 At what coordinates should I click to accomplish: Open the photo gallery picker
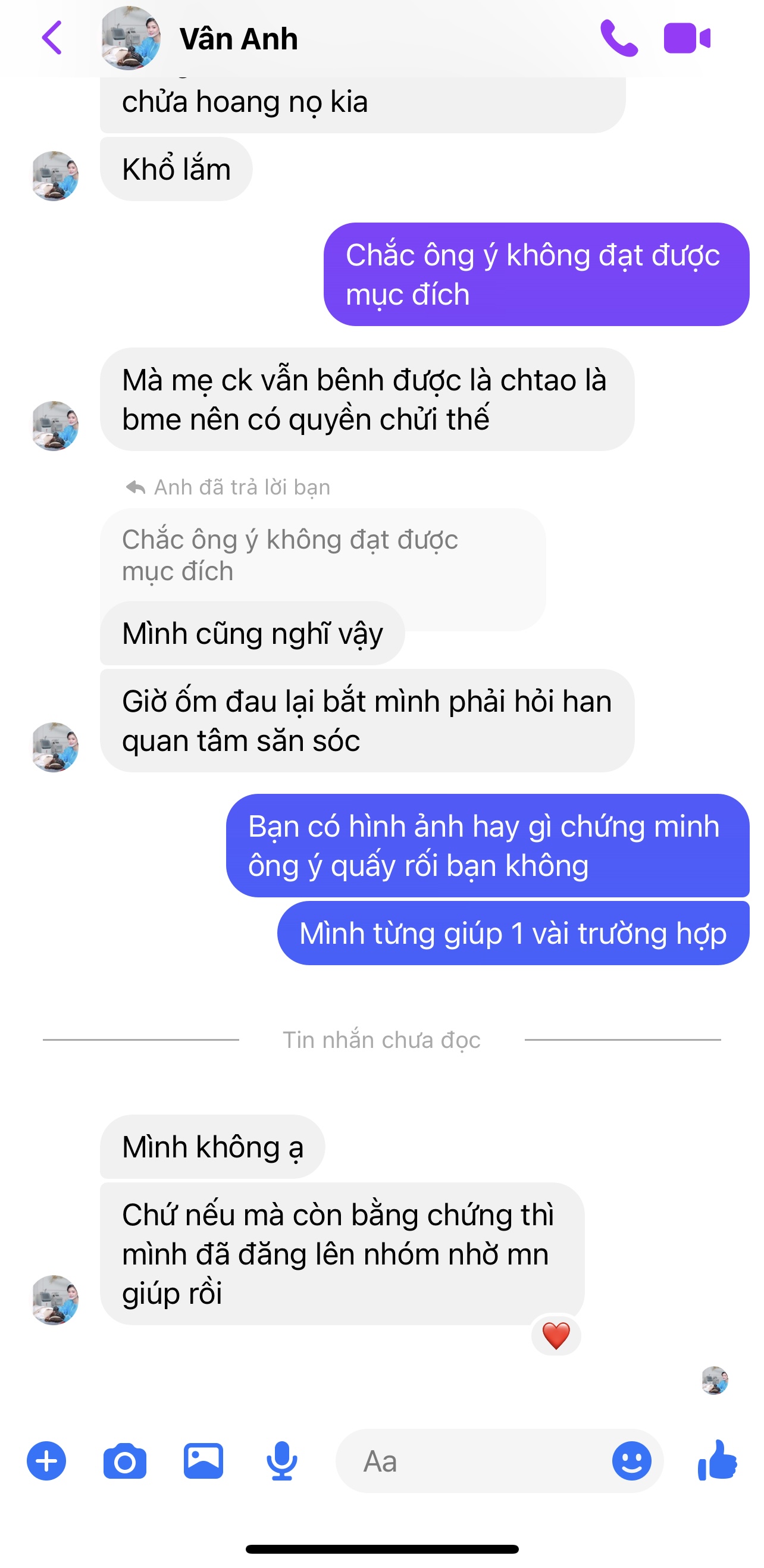[x=203, y=1461]
